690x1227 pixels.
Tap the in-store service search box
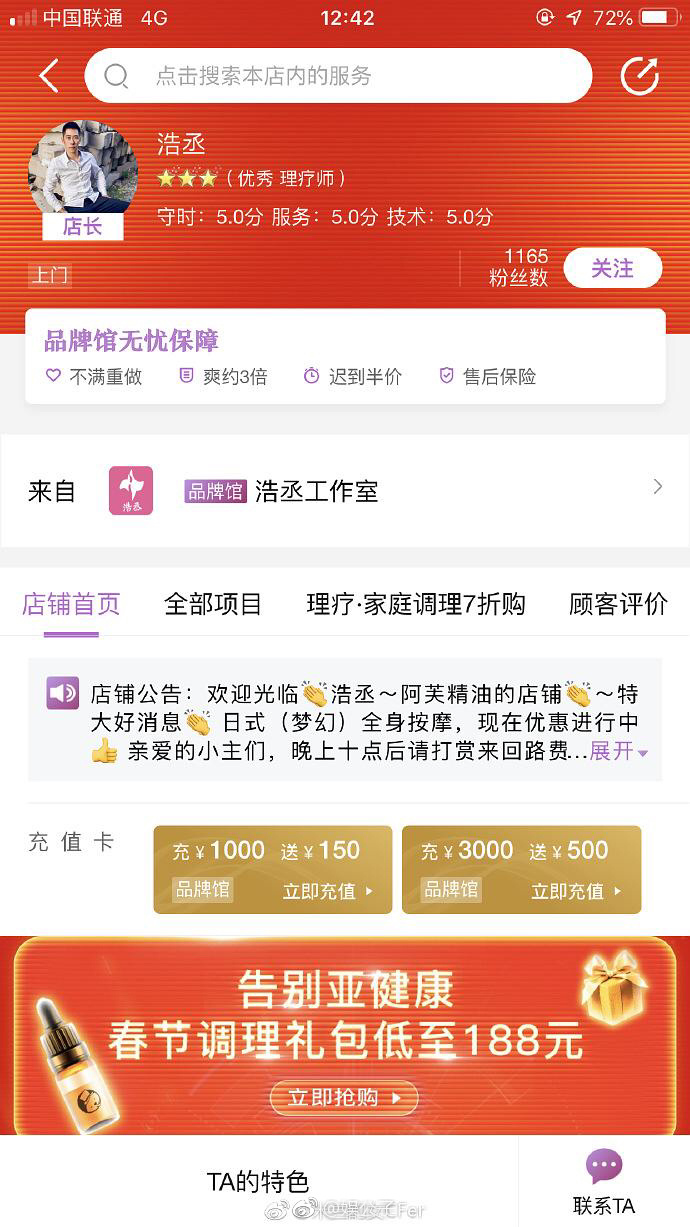click(x=338, y=76)
